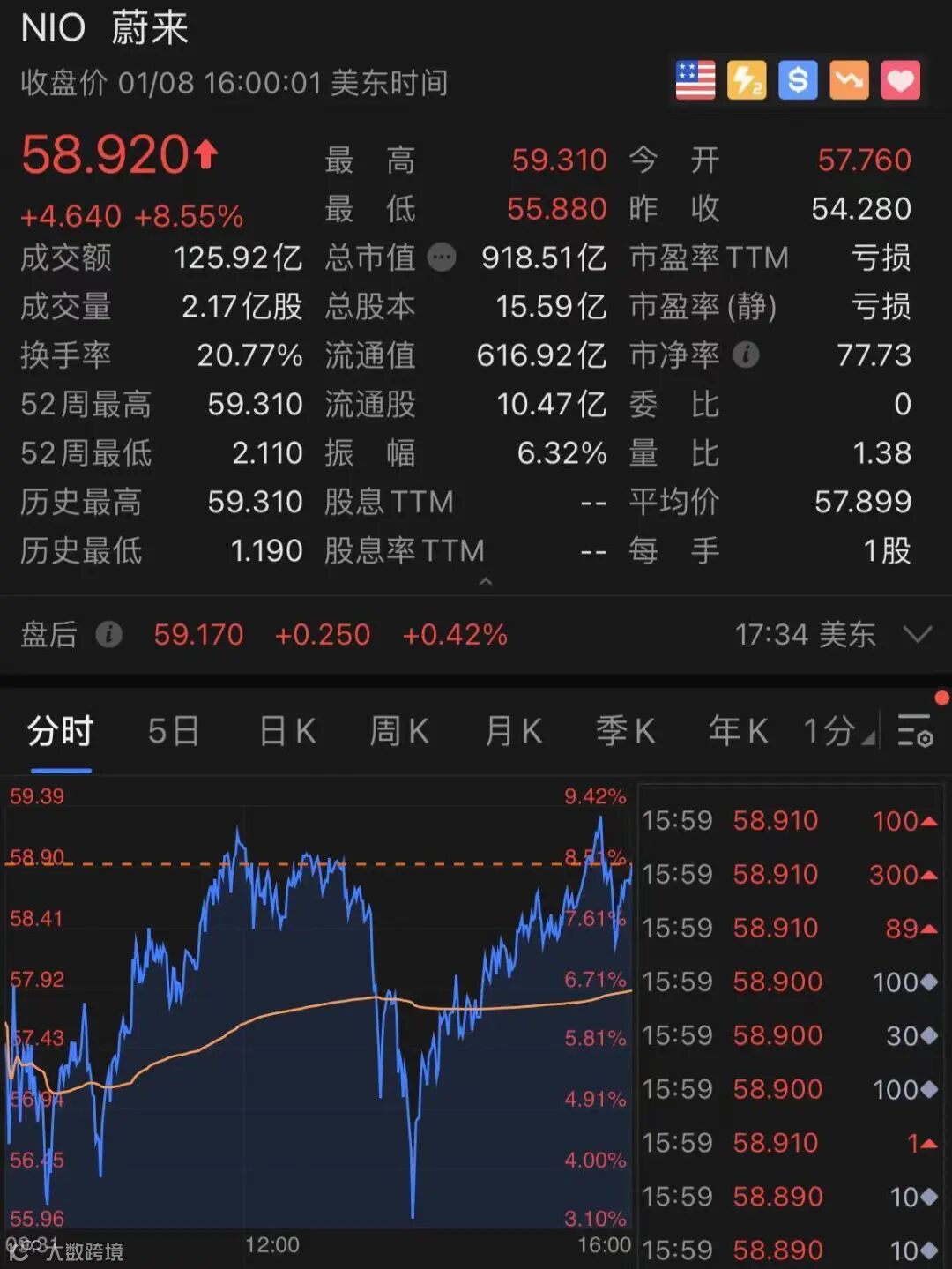Image resolution: width=952 pixels, height=1269 pixels.
Task: Switch to the 季K tab
Action: pyautogui.click(x=625, y=731)
